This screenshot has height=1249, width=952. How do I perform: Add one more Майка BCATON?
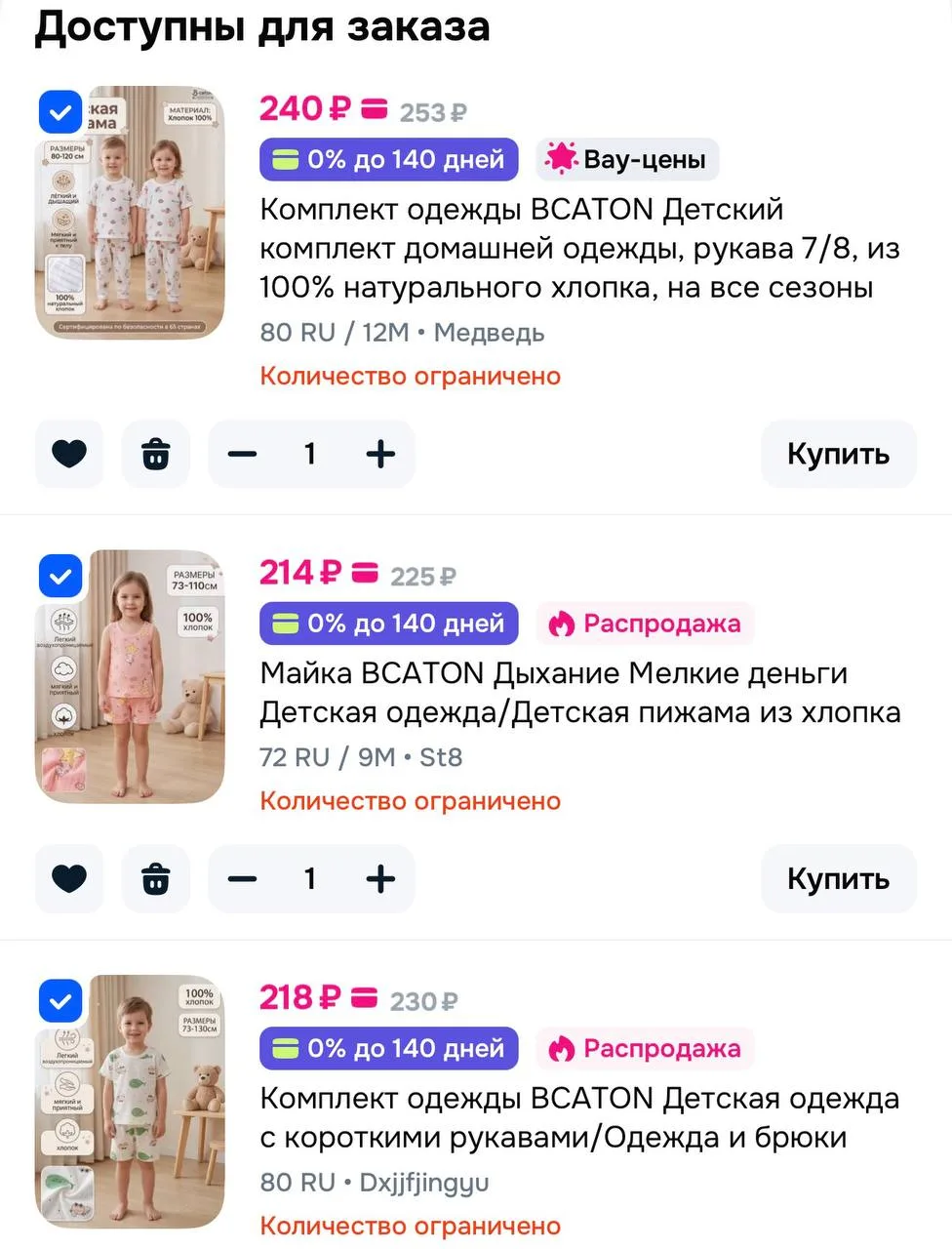380,879
